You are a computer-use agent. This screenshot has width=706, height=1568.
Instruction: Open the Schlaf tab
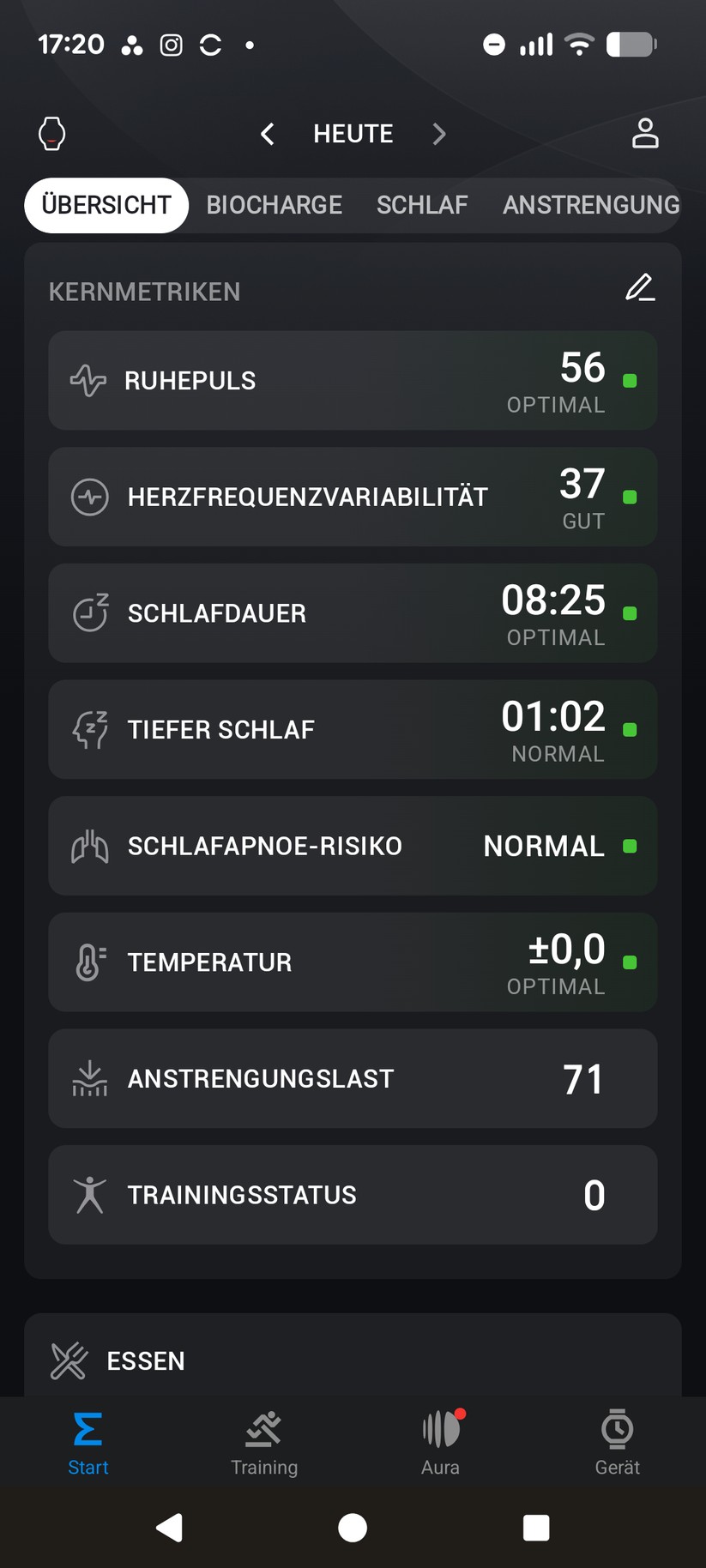click(x=422, y=205)
